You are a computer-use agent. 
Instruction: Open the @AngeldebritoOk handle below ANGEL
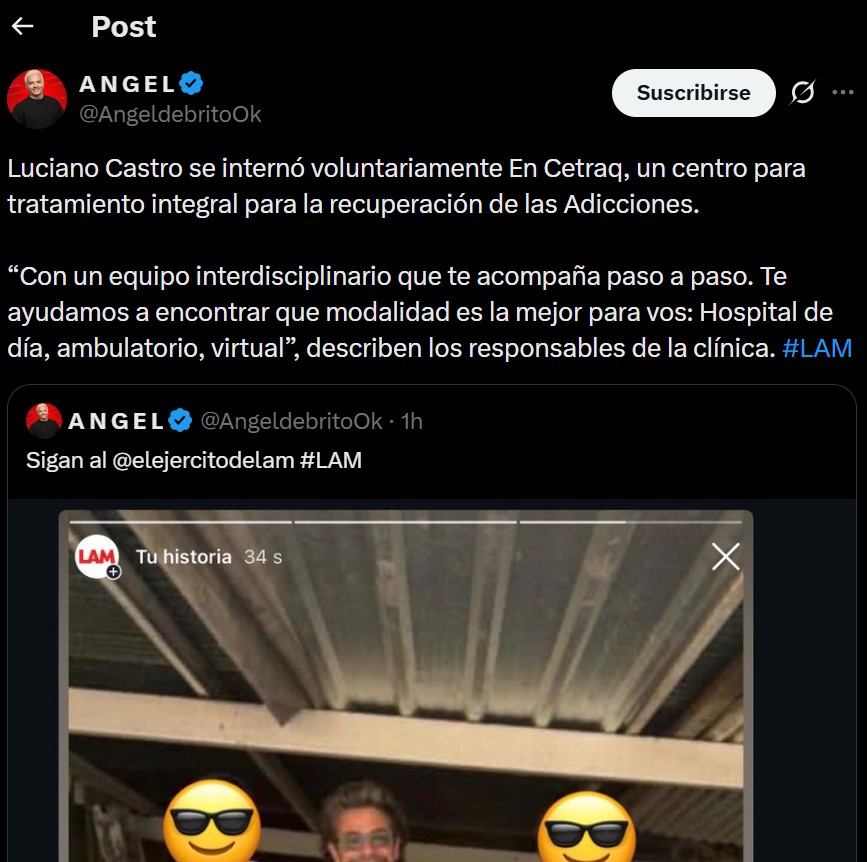tap(170, 115)
